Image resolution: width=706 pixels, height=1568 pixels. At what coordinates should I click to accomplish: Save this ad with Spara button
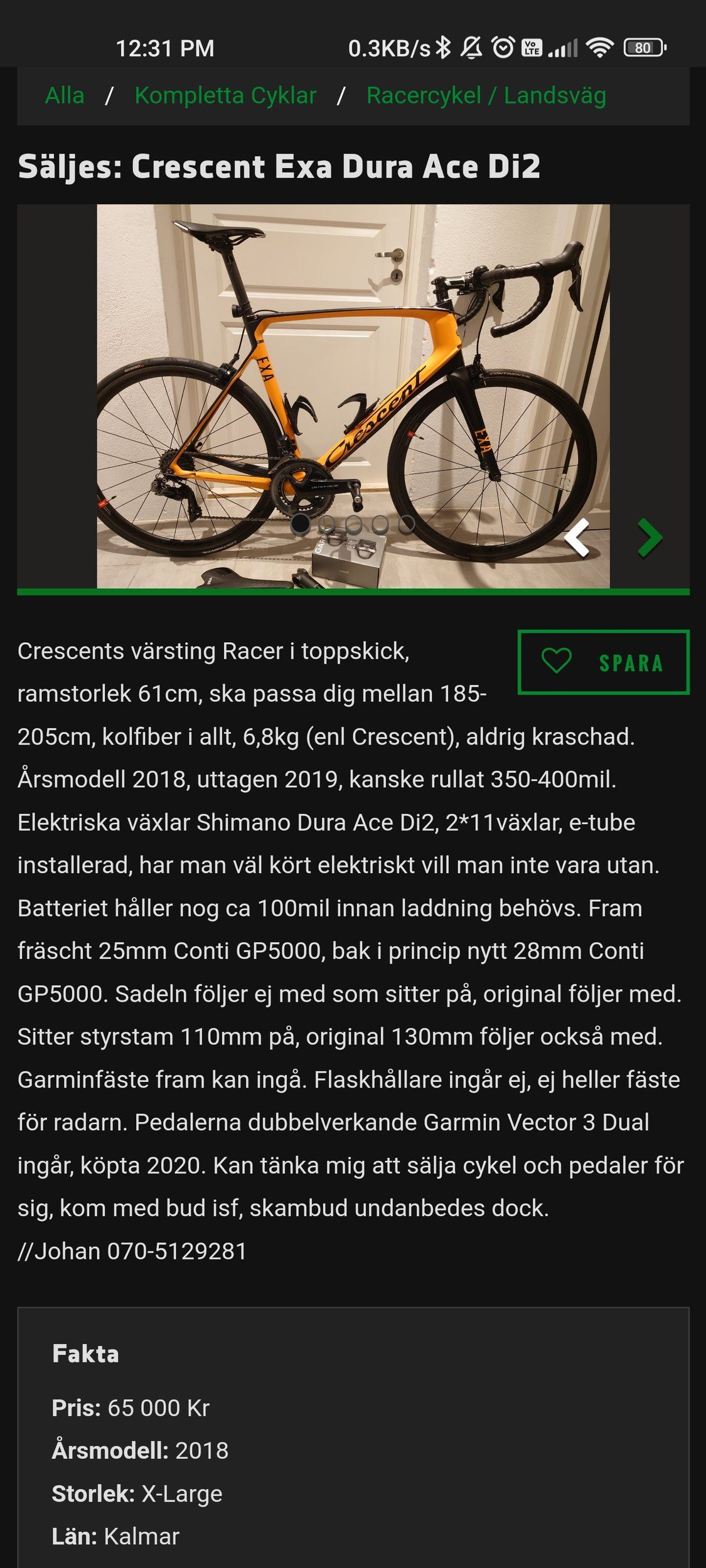pos(603,662)
